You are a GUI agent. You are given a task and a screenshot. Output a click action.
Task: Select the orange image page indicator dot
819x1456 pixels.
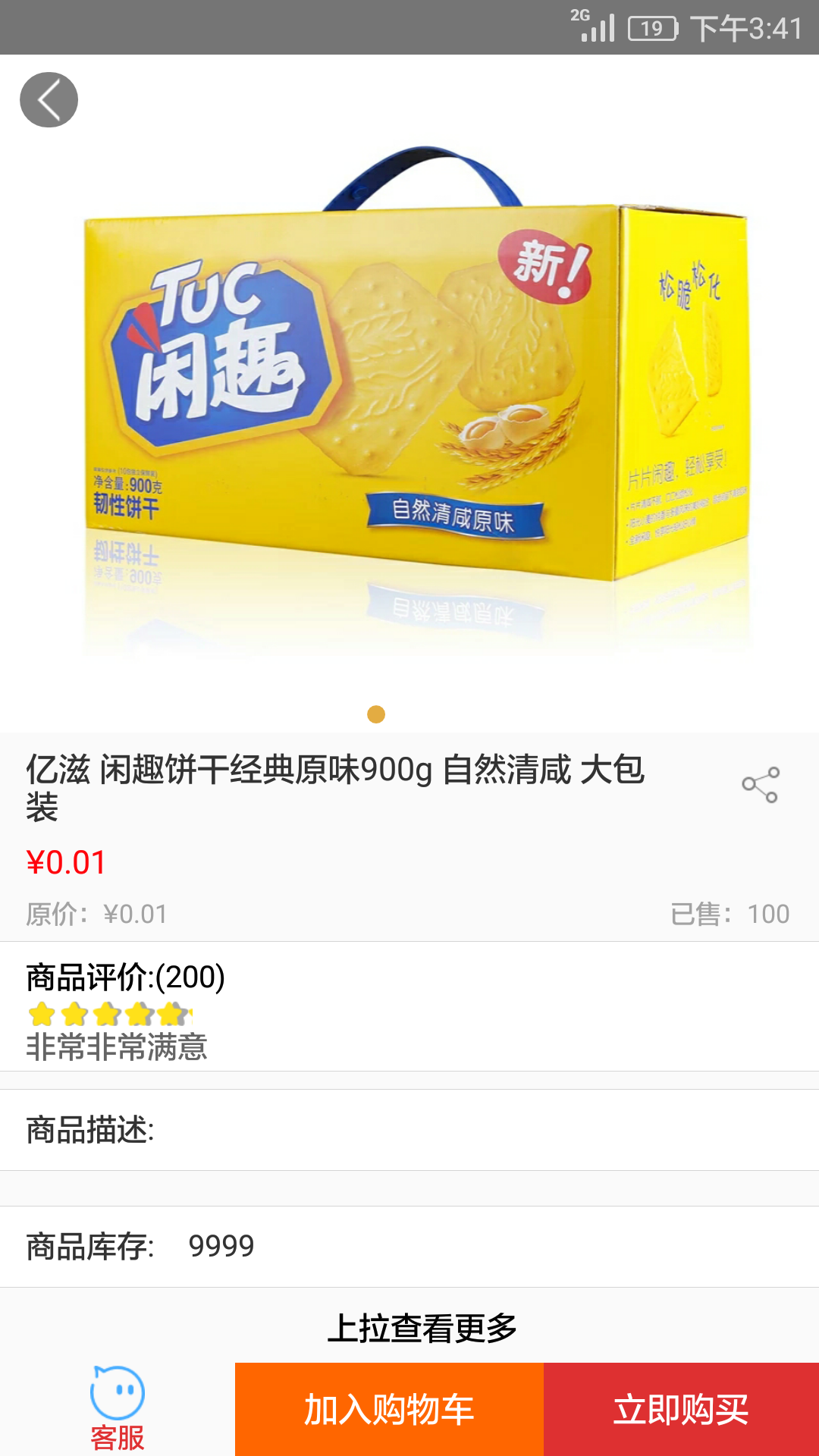tap(376, 714)
